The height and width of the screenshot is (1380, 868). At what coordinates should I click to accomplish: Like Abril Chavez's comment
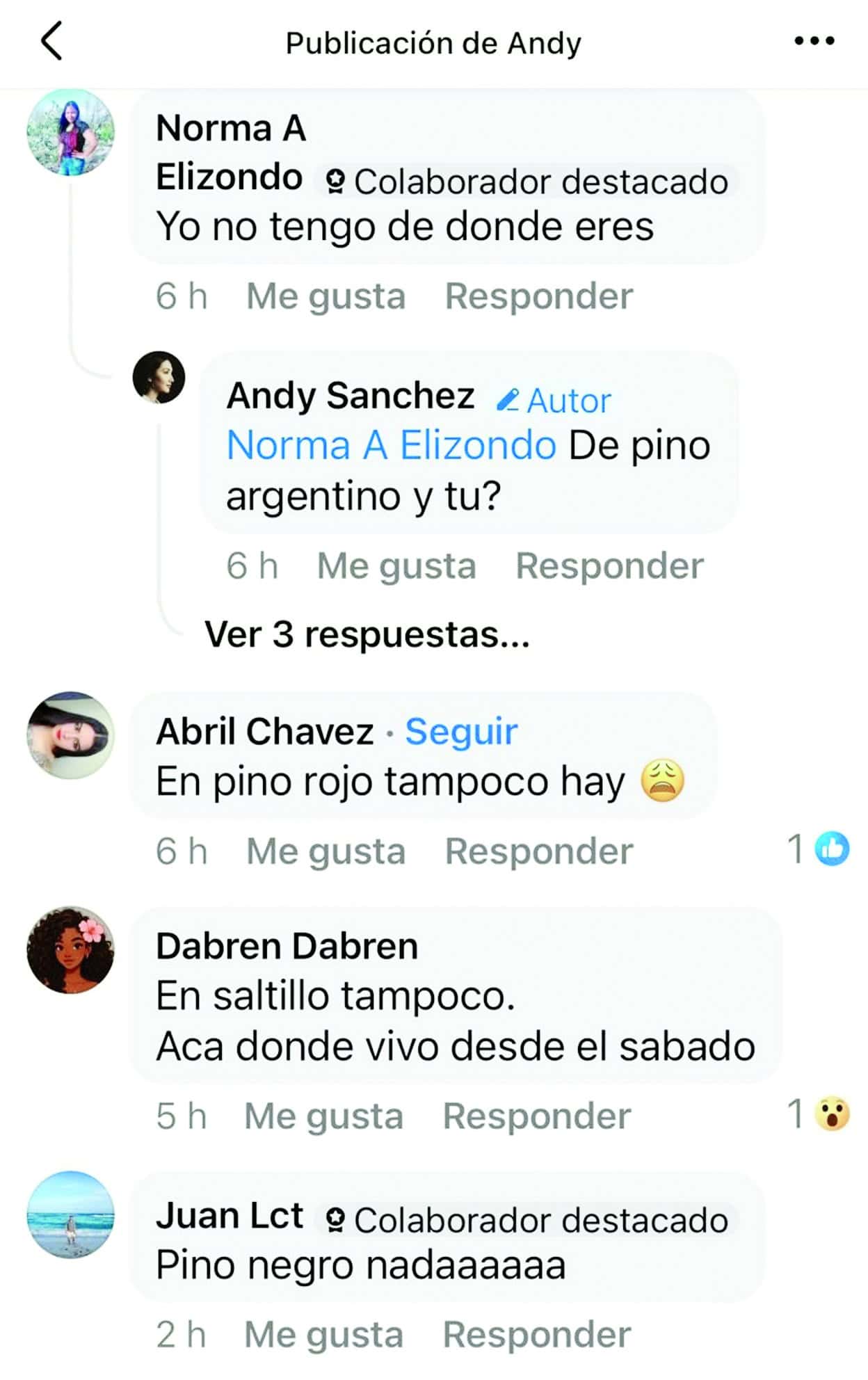[x=325, y=851]
